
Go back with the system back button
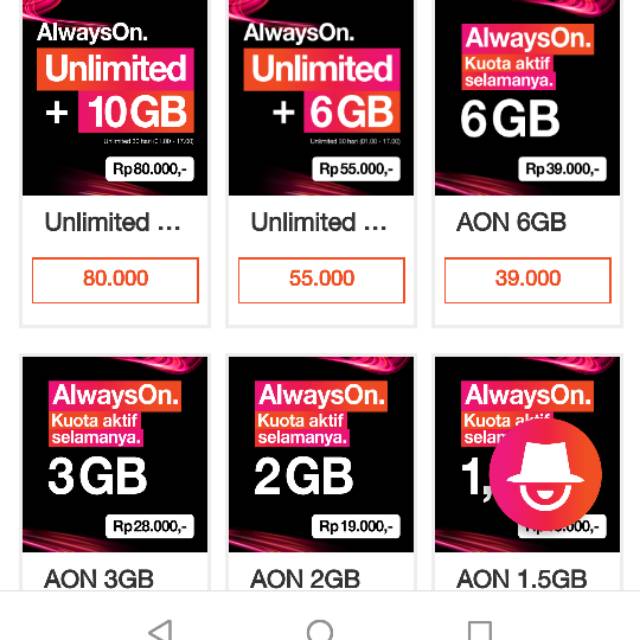click(x=160, y=628)
